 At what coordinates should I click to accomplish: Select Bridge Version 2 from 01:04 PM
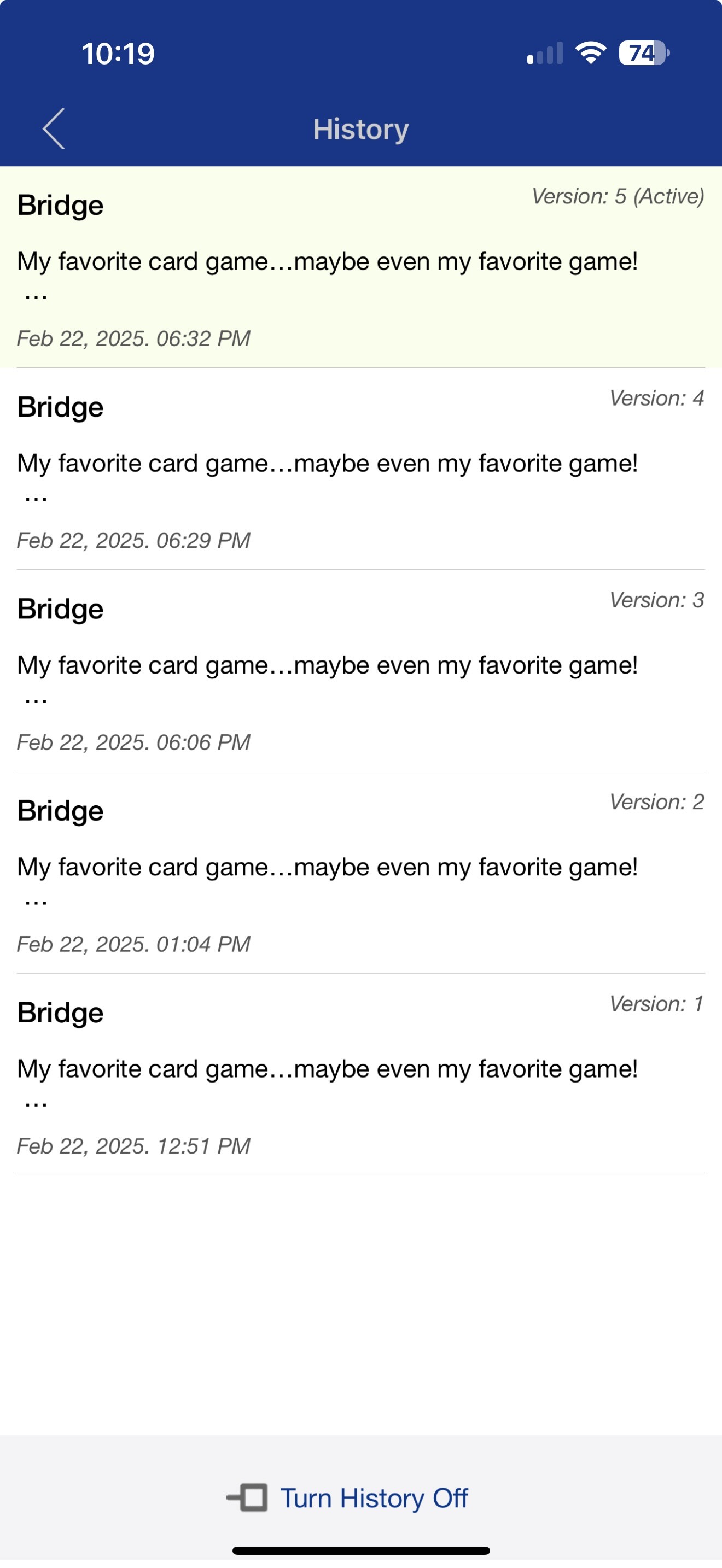tap(361, 873)
